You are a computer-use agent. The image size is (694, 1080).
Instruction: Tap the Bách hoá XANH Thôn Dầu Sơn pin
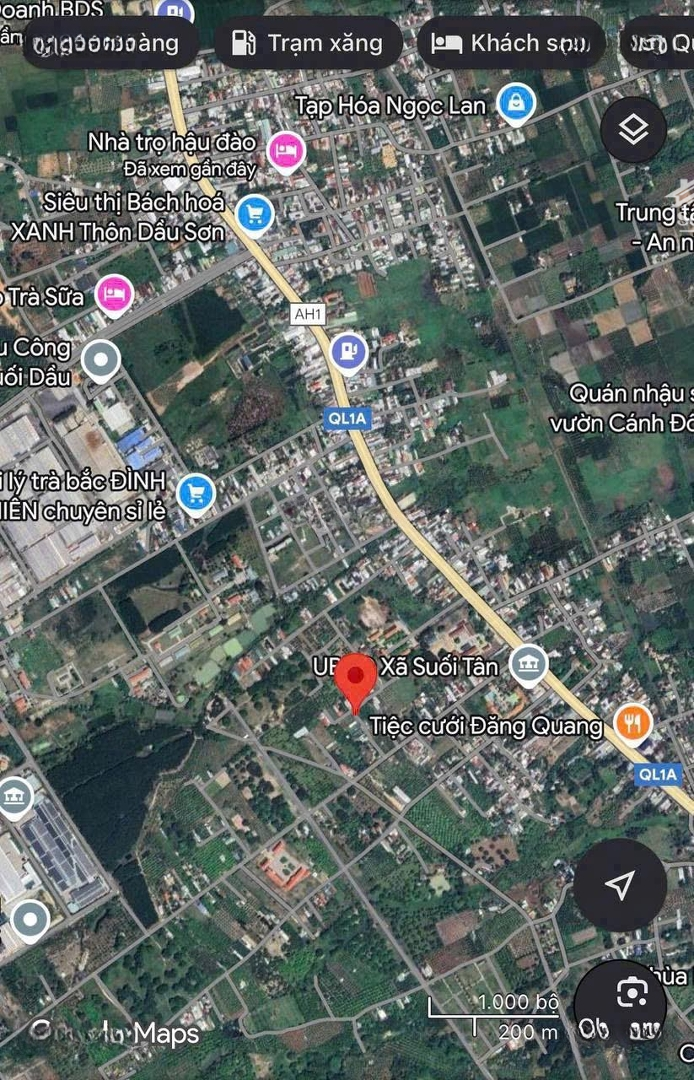click(255, 214)
